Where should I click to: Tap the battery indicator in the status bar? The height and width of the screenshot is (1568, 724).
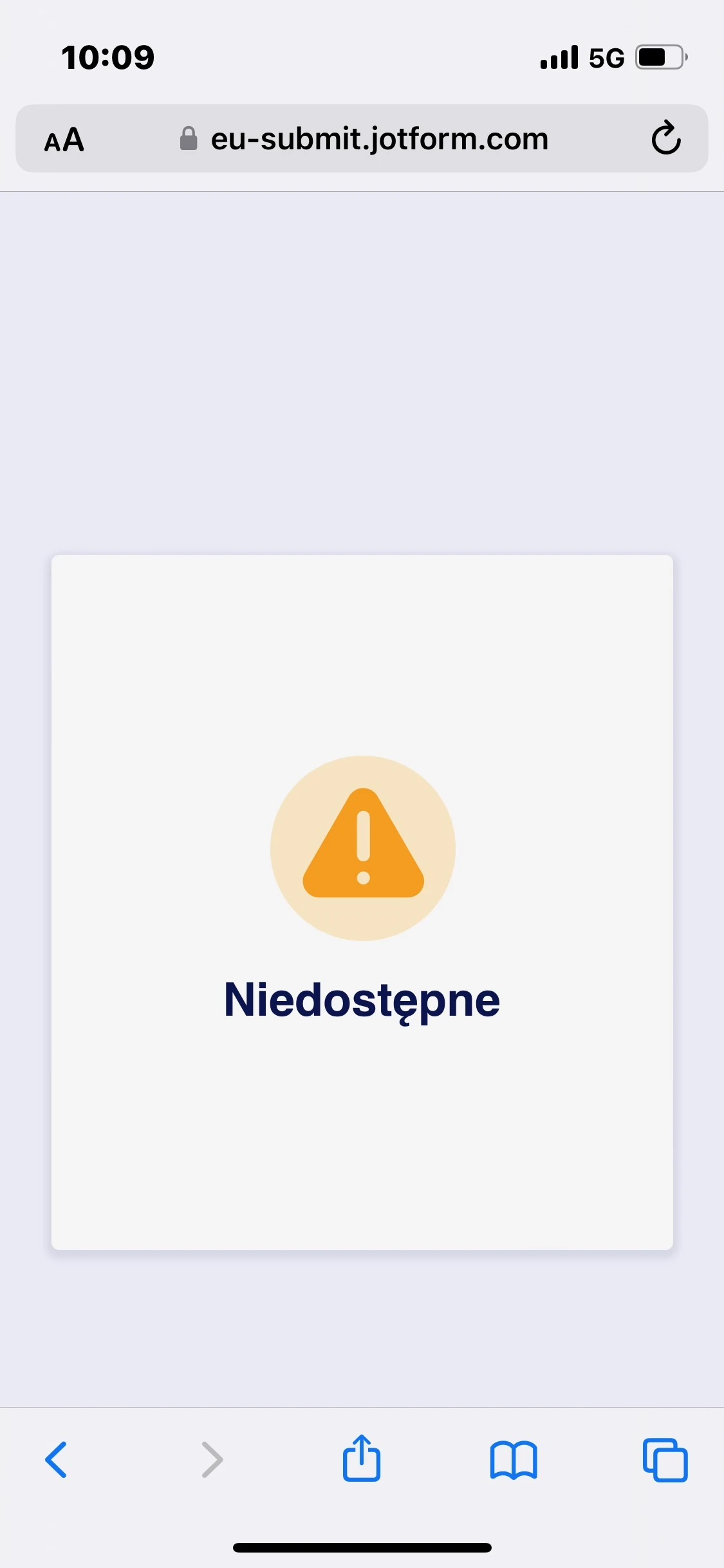[655, 57]
